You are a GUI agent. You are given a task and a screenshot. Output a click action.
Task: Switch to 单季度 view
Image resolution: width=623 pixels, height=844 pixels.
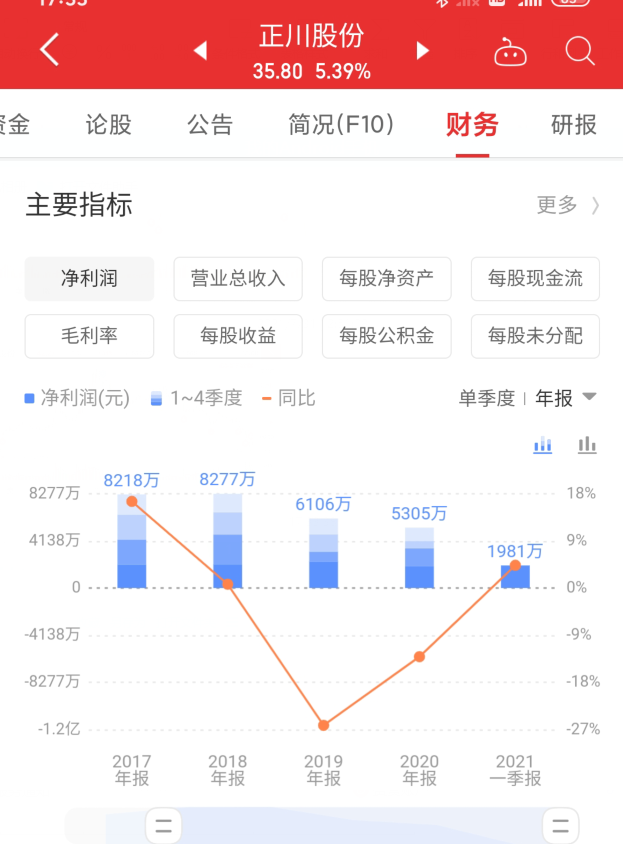tap(487, 398)
